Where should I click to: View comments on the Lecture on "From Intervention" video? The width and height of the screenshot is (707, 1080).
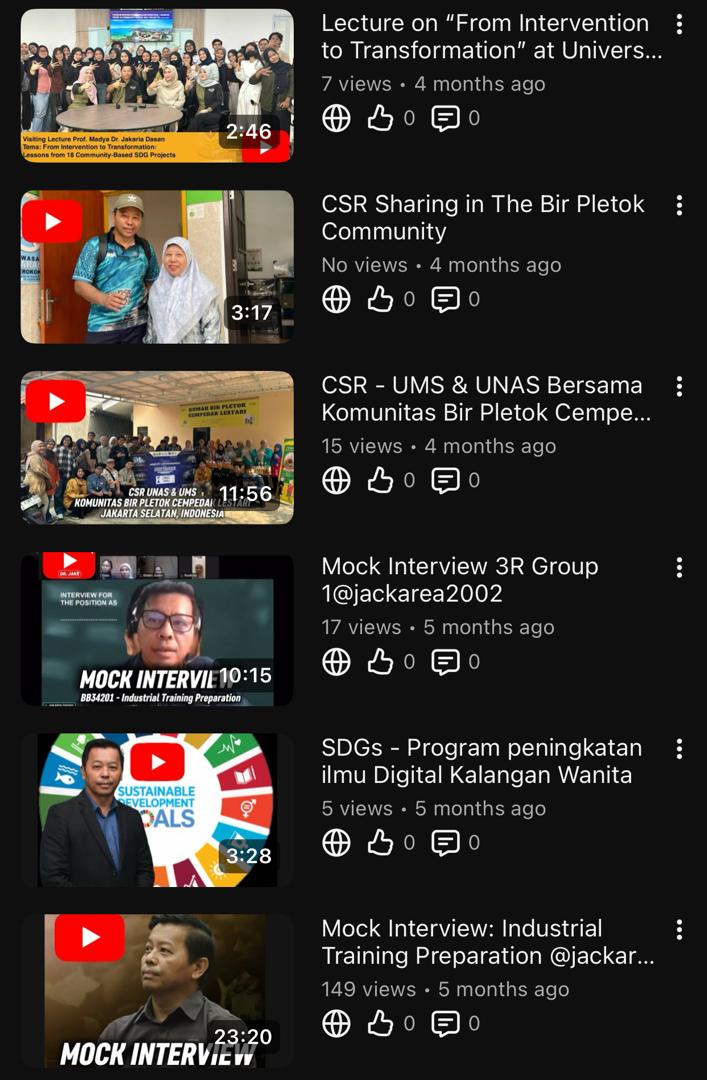click(445, 118)
